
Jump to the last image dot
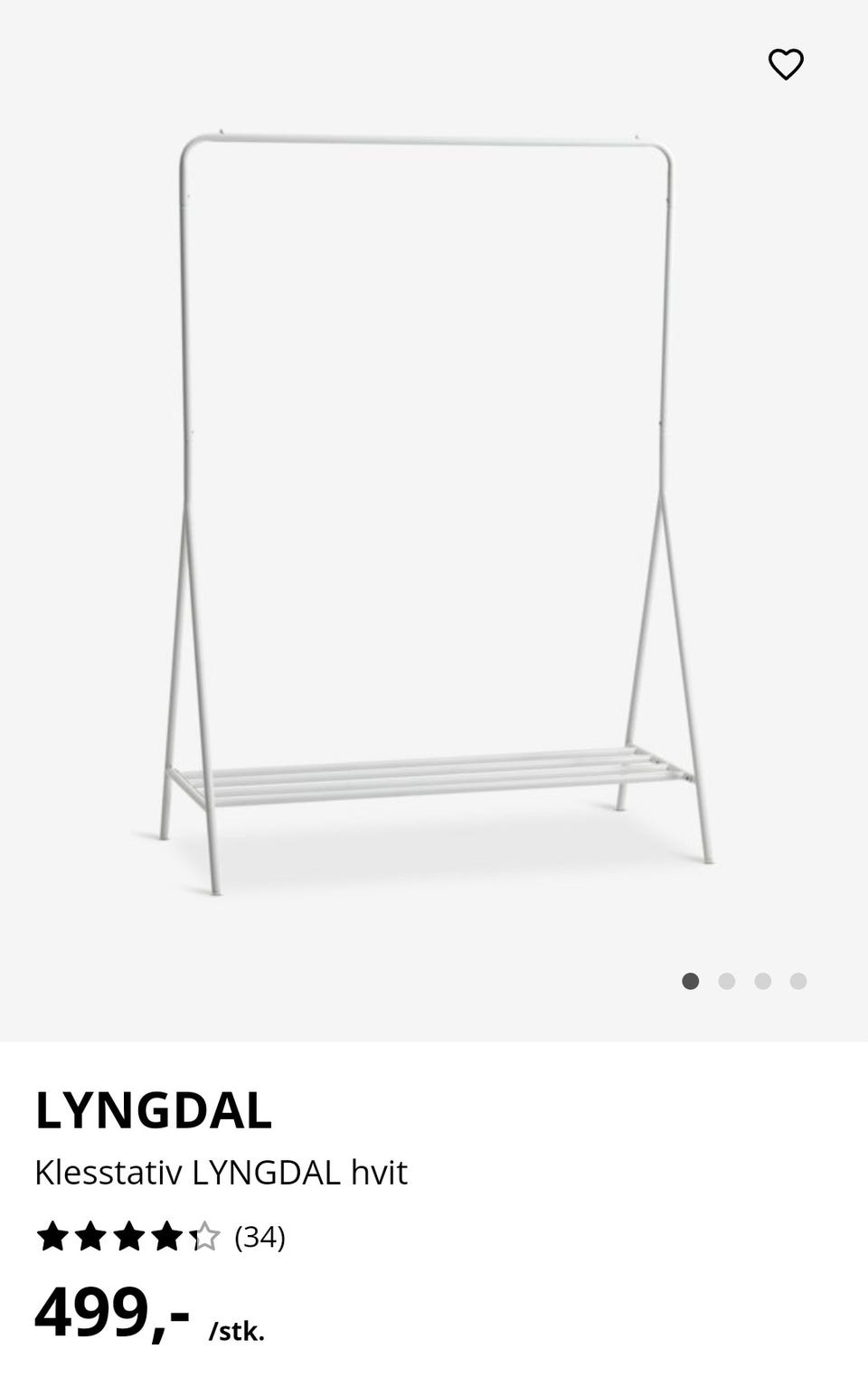point(797,981)
